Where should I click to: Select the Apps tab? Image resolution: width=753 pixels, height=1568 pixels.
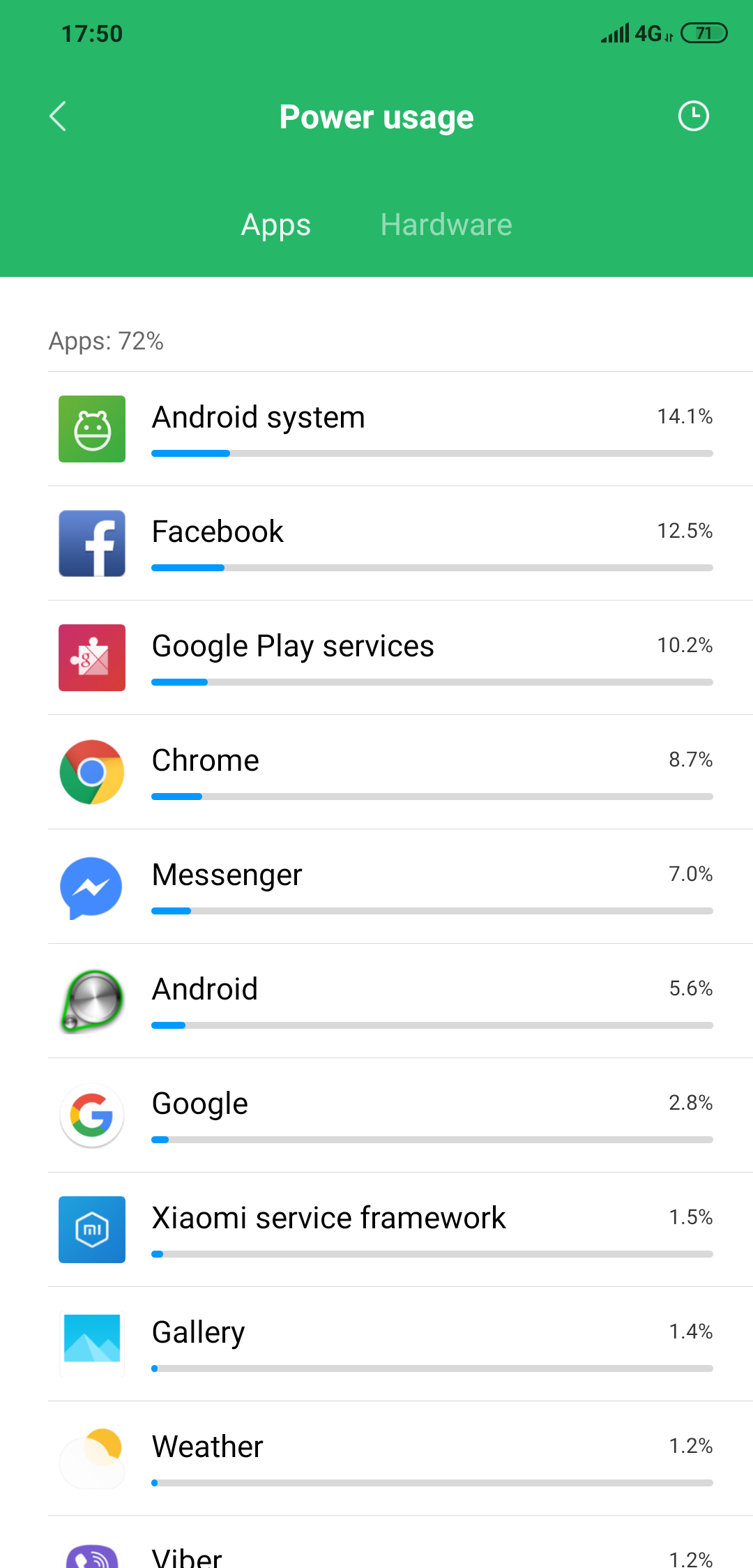coord(276,225)
